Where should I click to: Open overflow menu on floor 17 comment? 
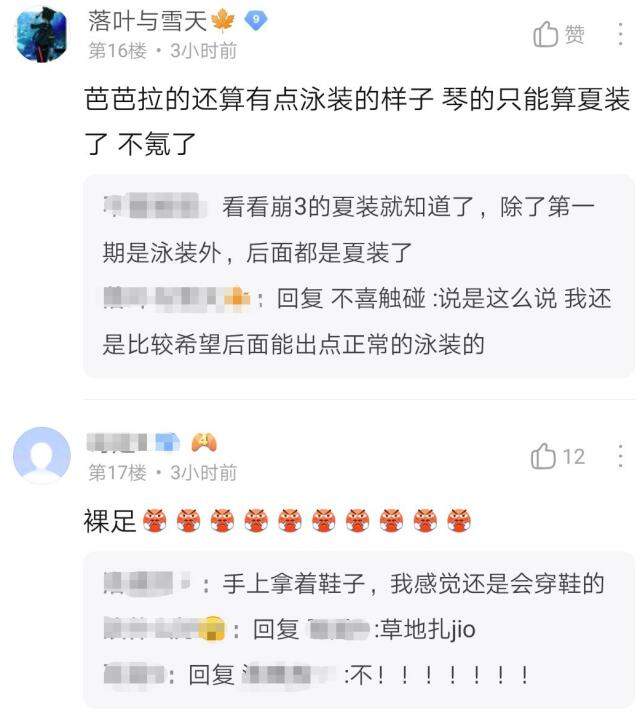tap(620, 457)
